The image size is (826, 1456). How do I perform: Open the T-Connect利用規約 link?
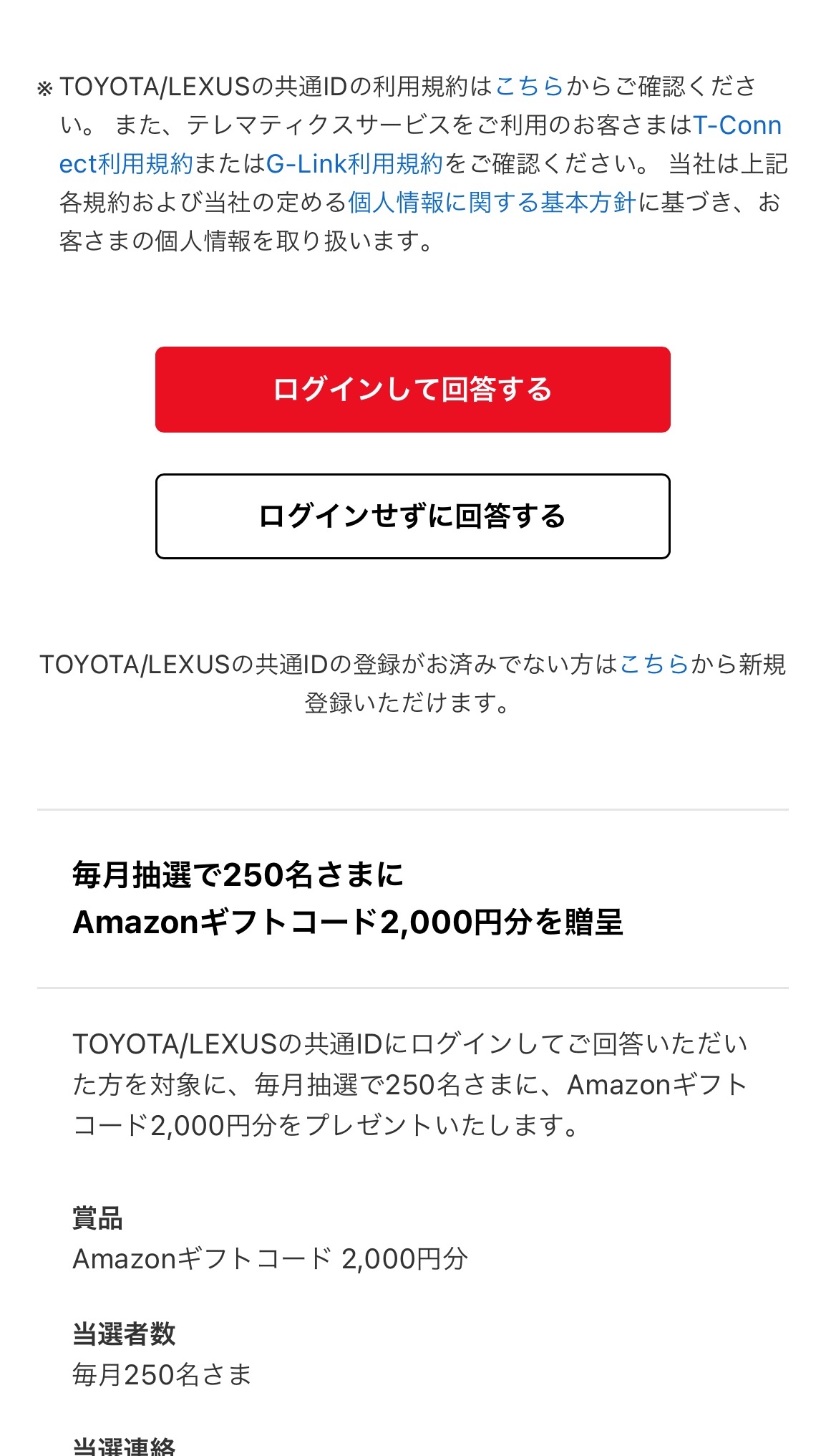coord(126,164)
